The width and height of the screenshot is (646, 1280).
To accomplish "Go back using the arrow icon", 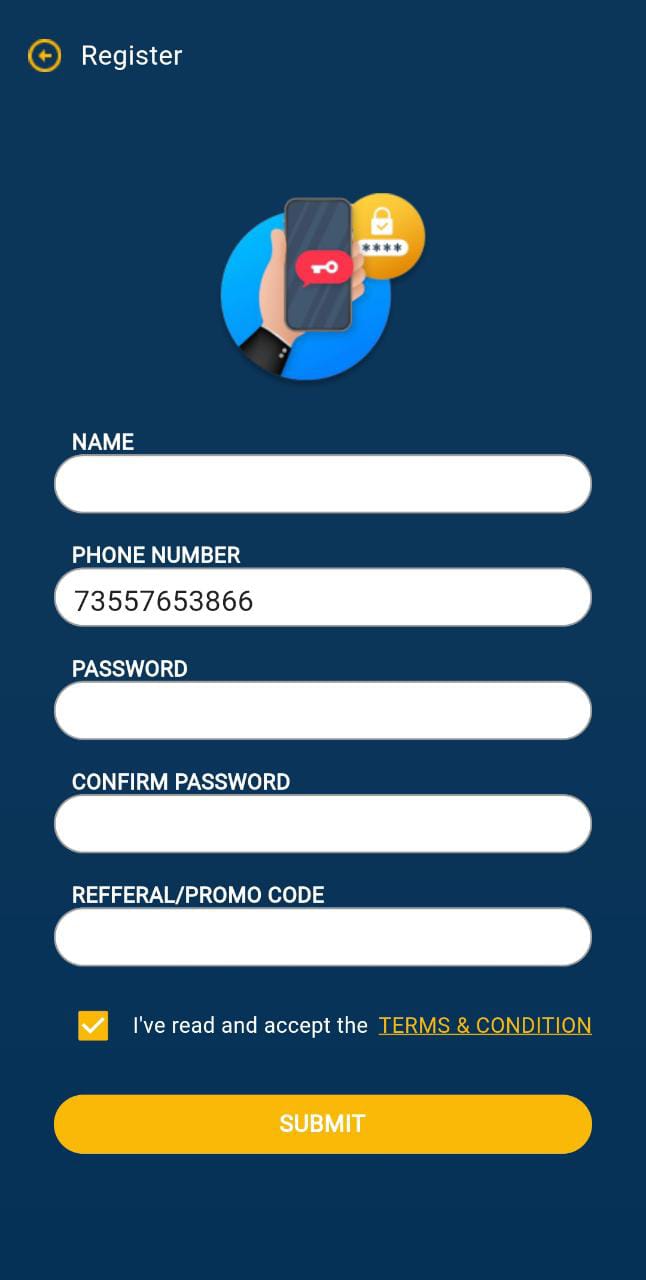I will coord(44,55).
